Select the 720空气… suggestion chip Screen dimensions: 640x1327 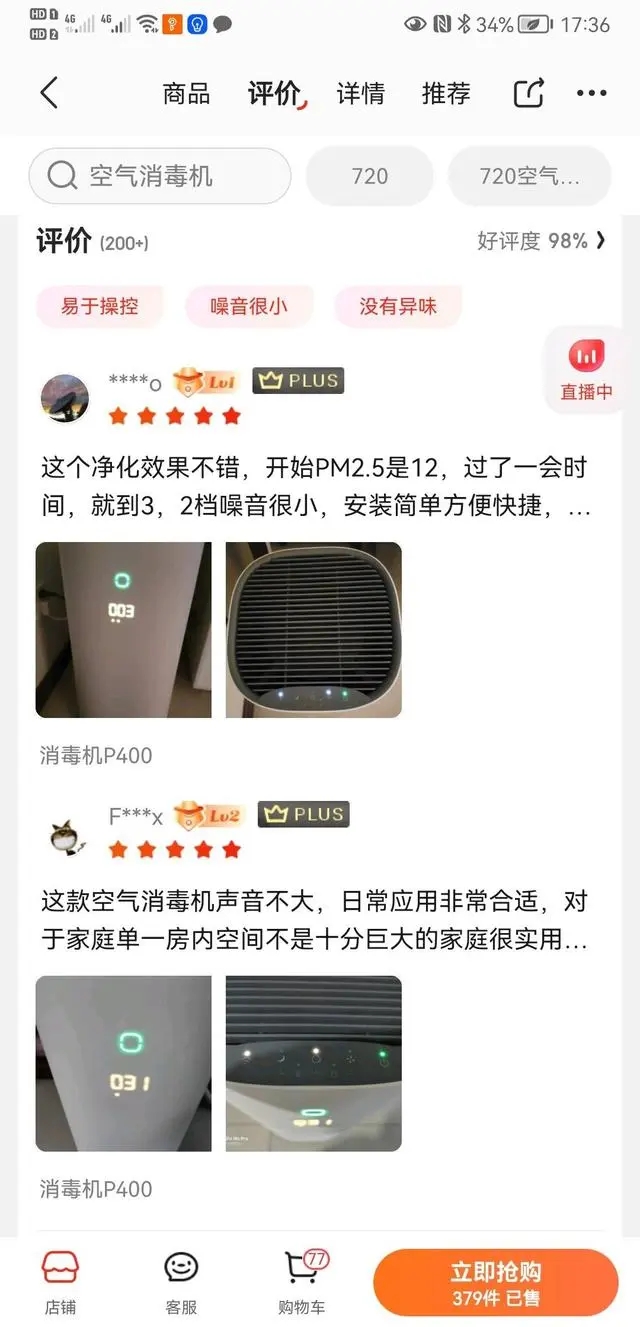(529, 176)
